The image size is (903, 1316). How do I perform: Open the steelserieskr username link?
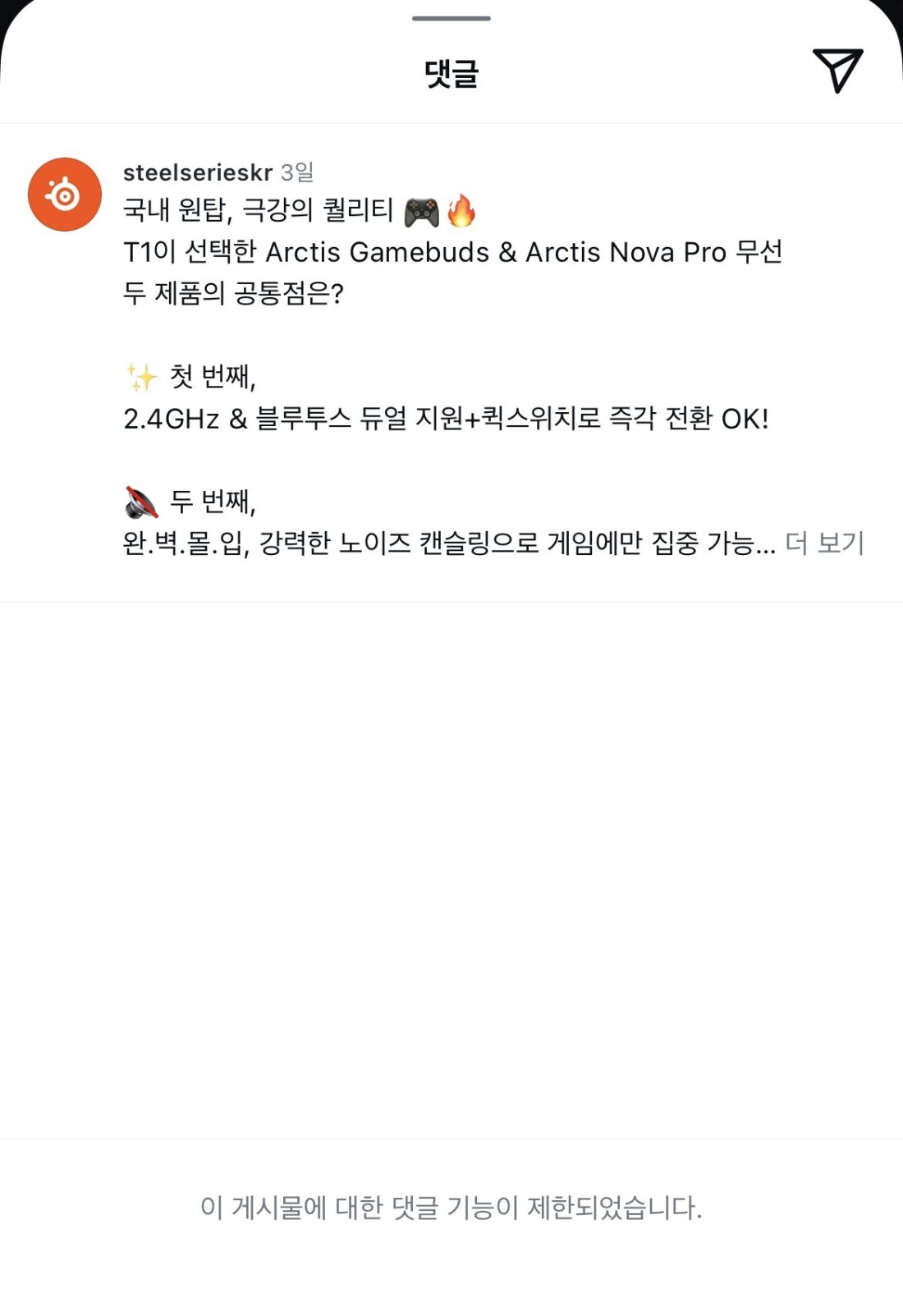tap(197, 172)
